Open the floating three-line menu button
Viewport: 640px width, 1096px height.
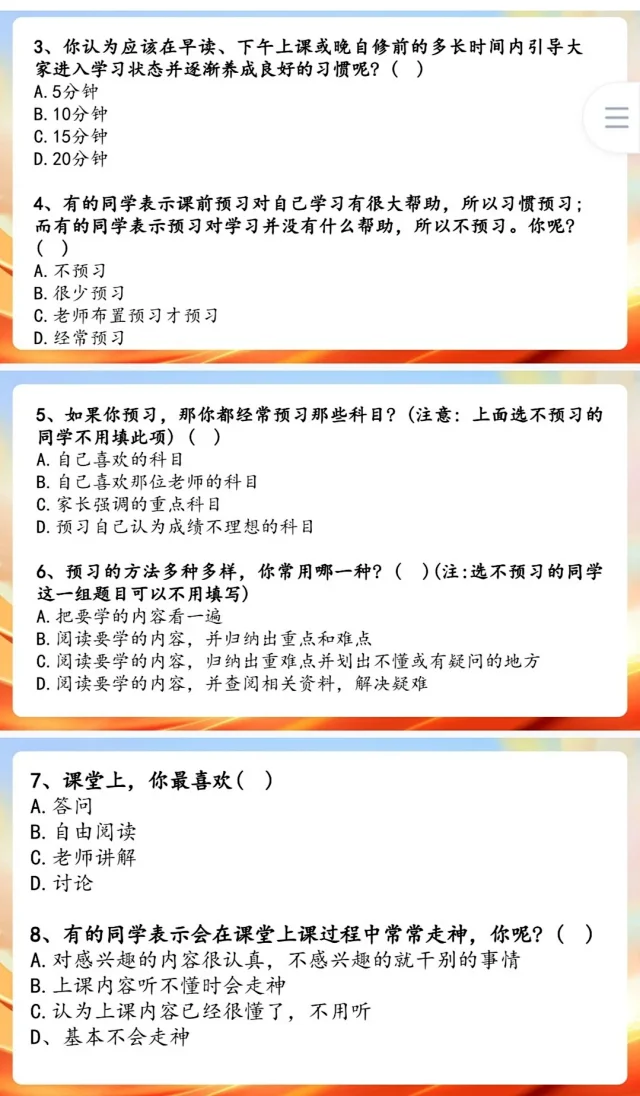point(616,117)
